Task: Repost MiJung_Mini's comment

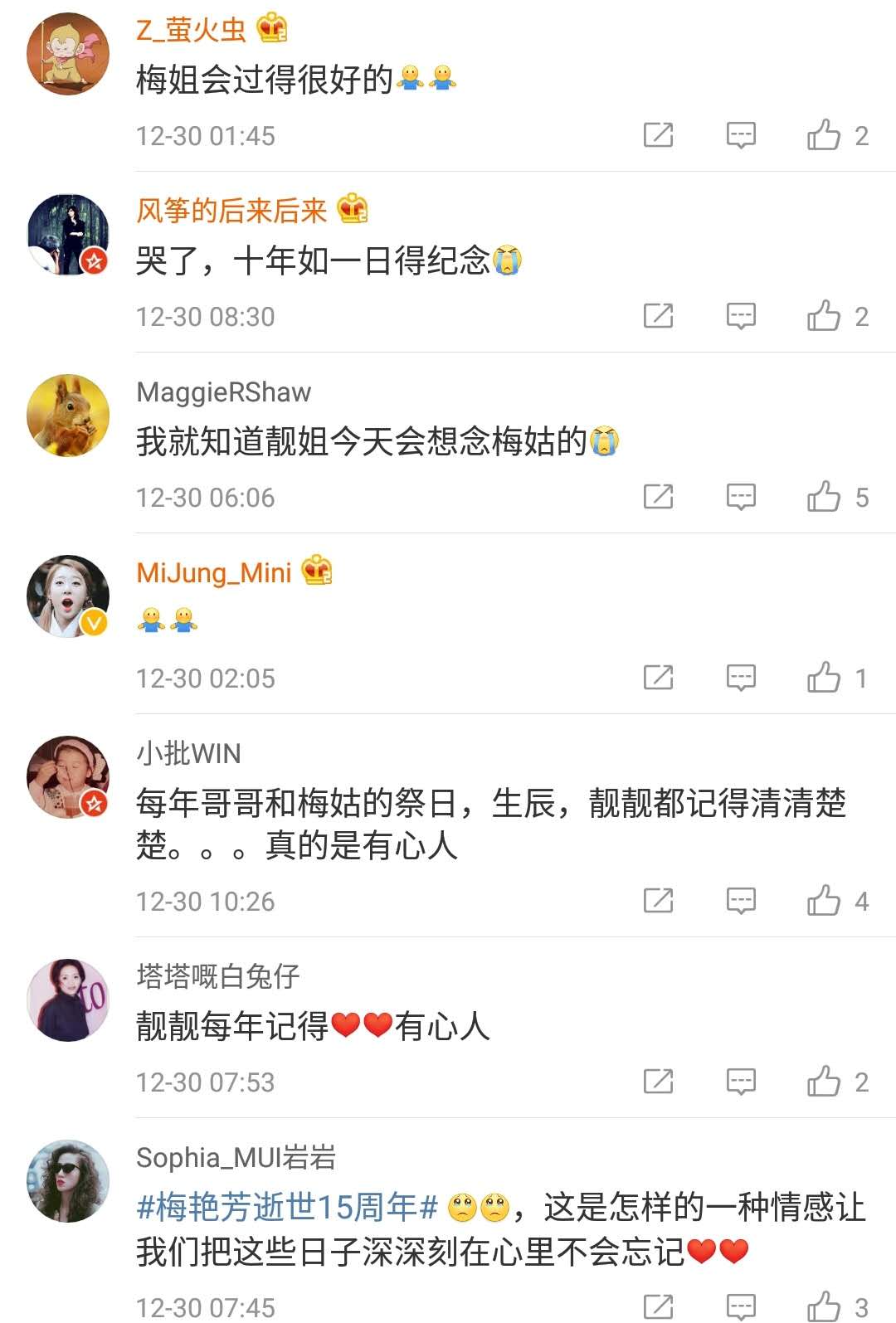Action: tap(658, 678)
